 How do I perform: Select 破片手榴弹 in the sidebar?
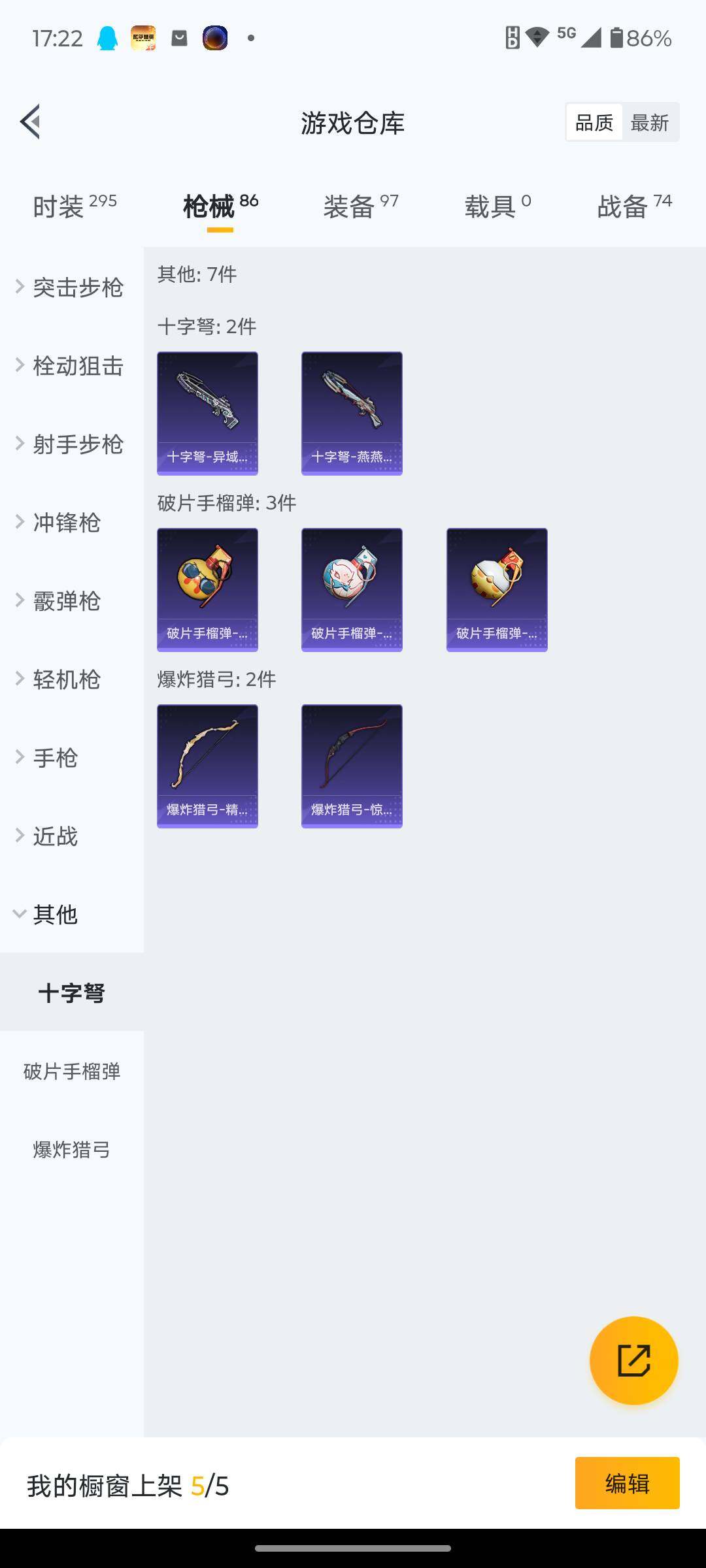72,1071
